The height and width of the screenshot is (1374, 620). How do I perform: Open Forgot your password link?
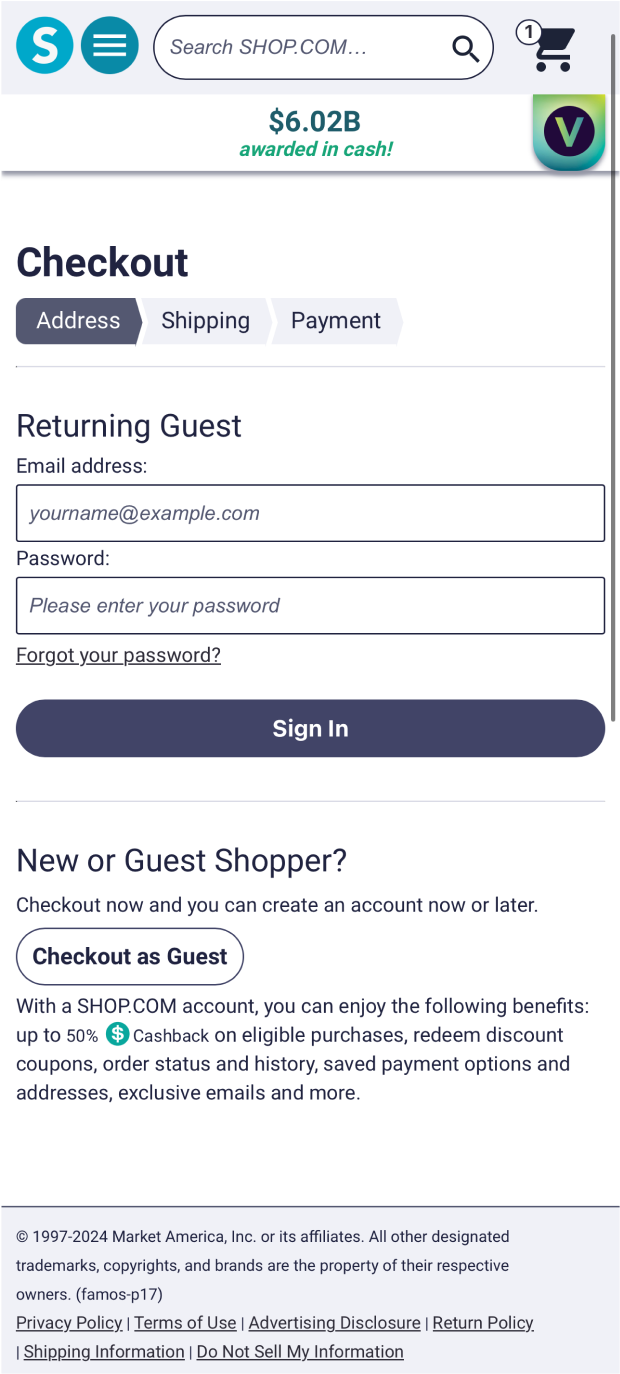tap(118, 655)
